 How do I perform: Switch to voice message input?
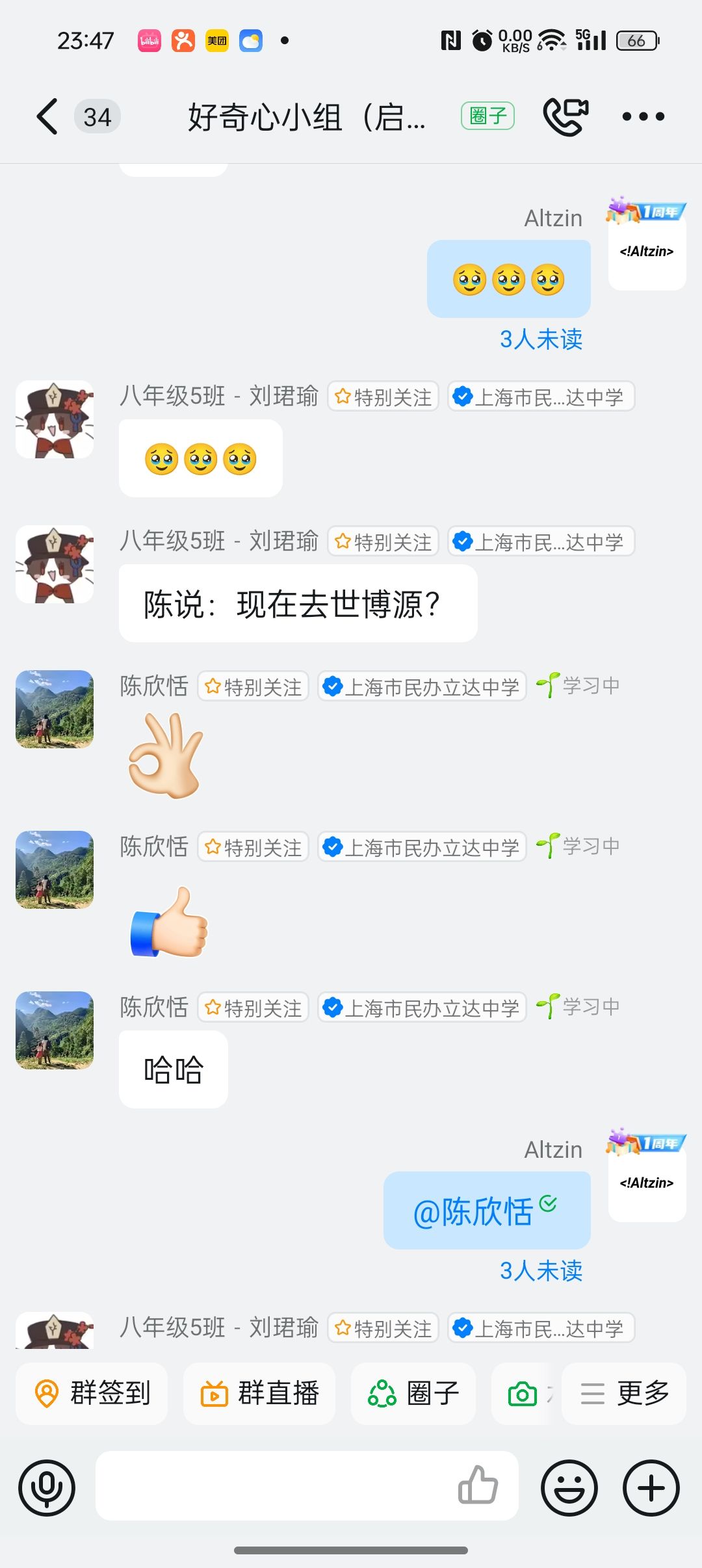click(47, 1487)
